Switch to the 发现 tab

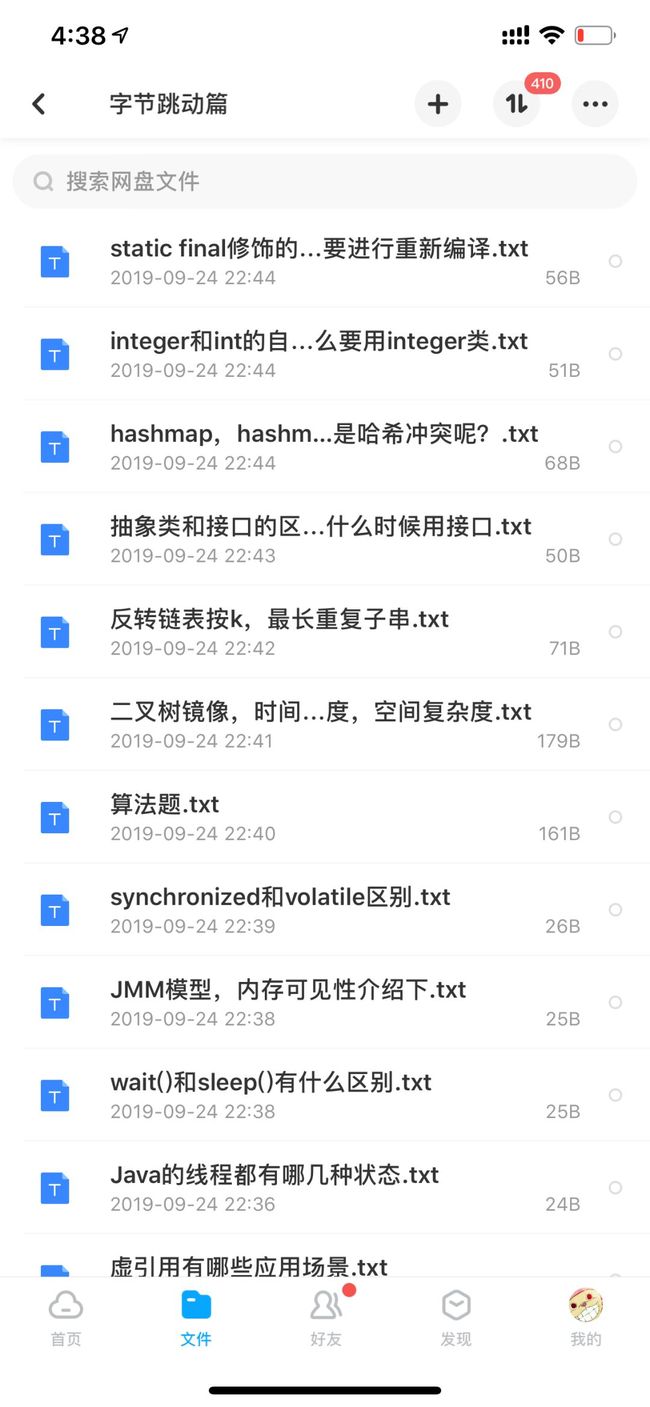pos(456,1318)
